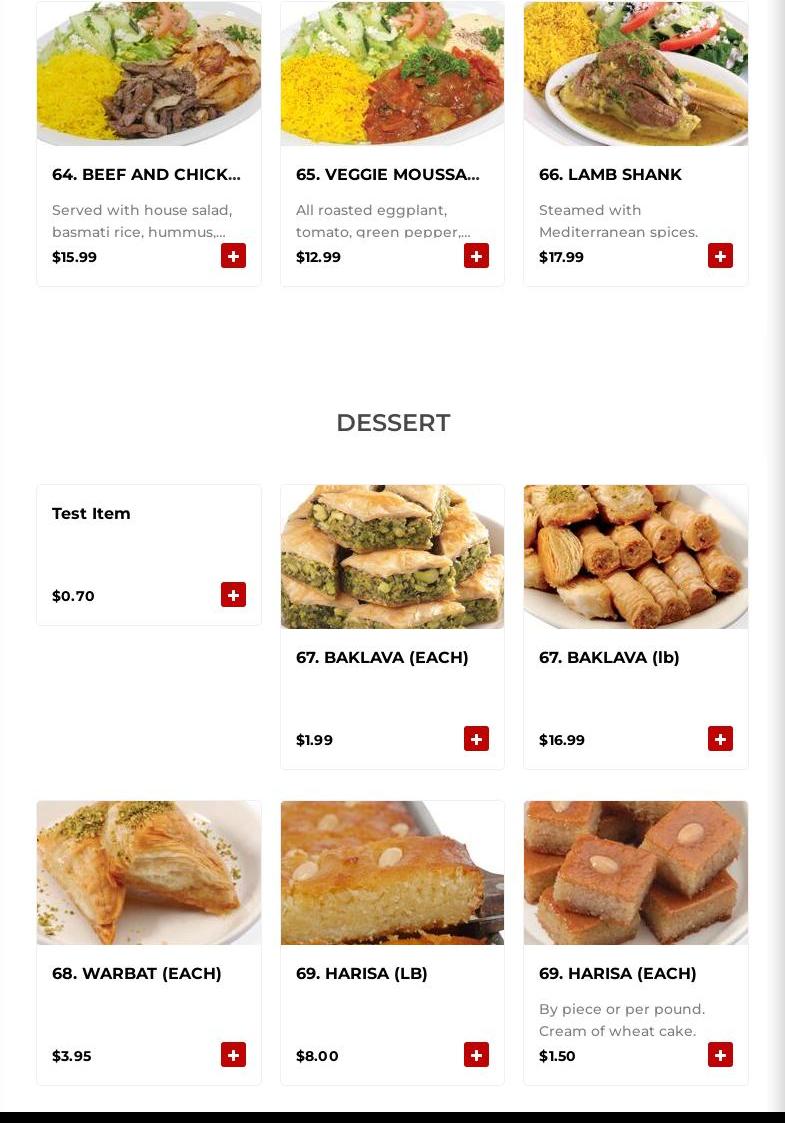
Task: Add 69. Harisa (Each) to order
Action: click(720, 1055)
